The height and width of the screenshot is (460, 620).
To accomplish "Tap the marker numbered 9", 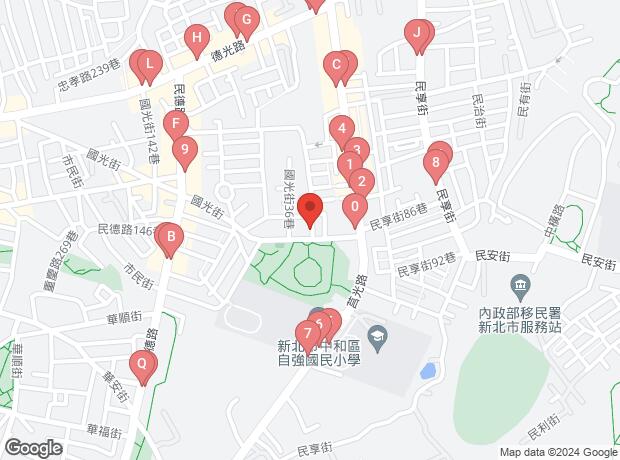I will (x=183, y=151).
